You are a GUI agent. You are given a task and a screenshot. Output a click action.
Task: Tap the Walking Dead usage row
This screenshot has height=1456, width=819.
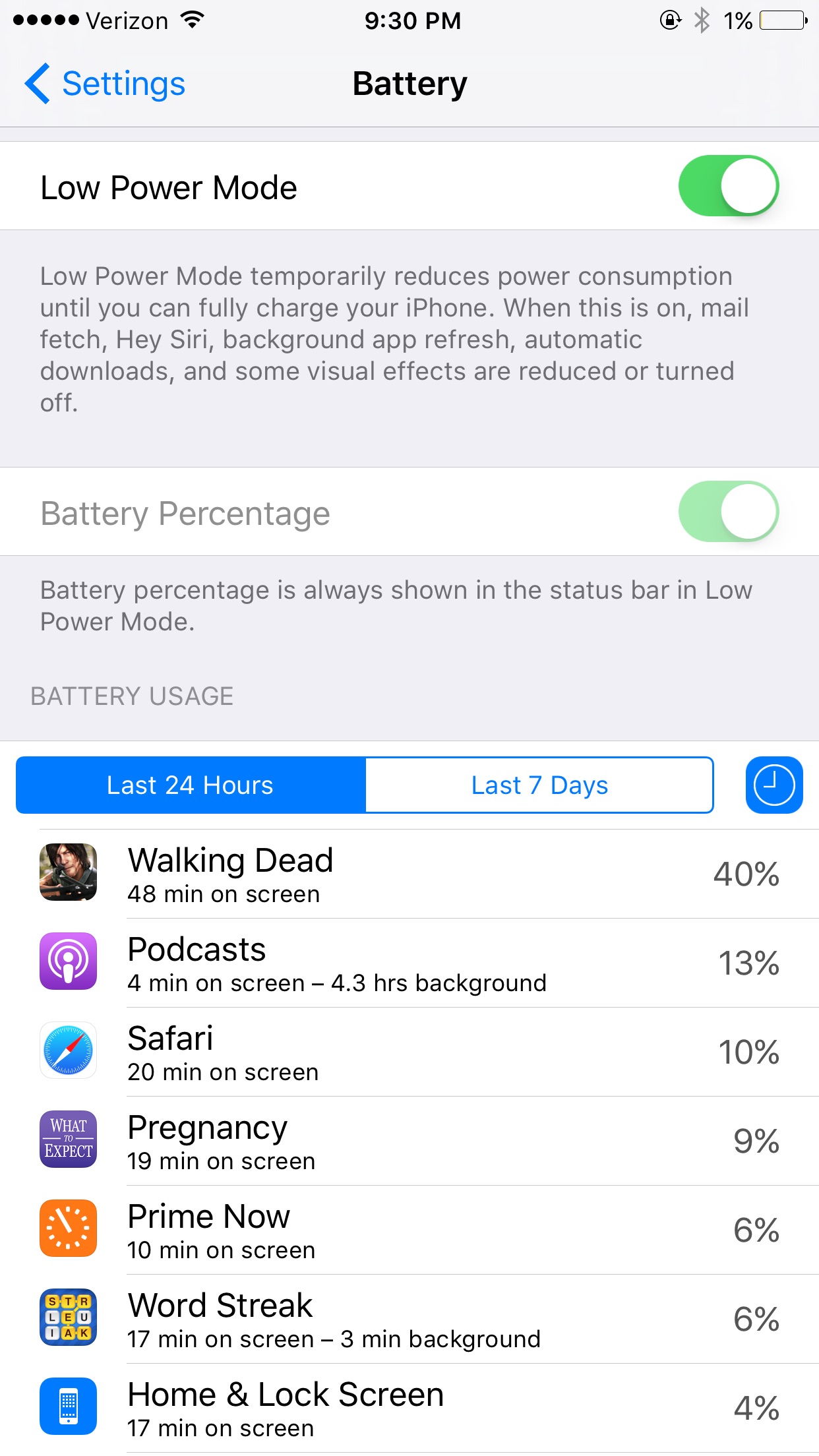coord(409,874)
